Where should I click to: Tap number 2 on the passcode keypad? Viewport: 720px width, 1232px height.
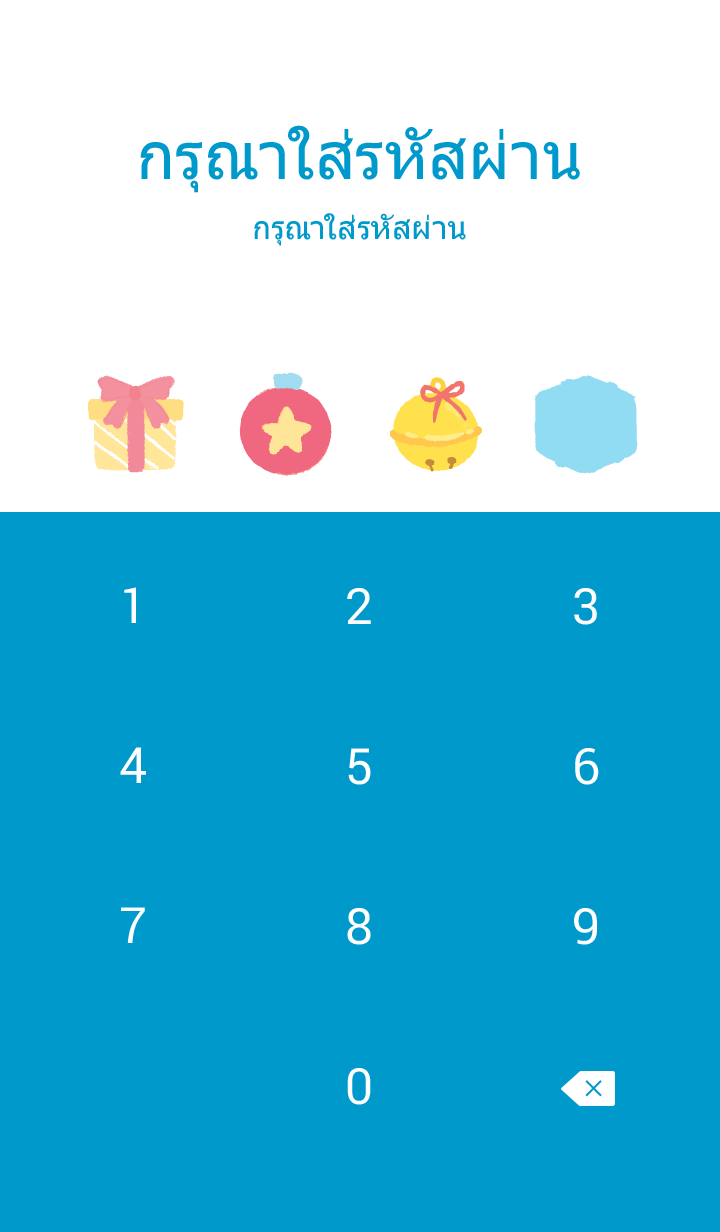(x=359, y=607)
